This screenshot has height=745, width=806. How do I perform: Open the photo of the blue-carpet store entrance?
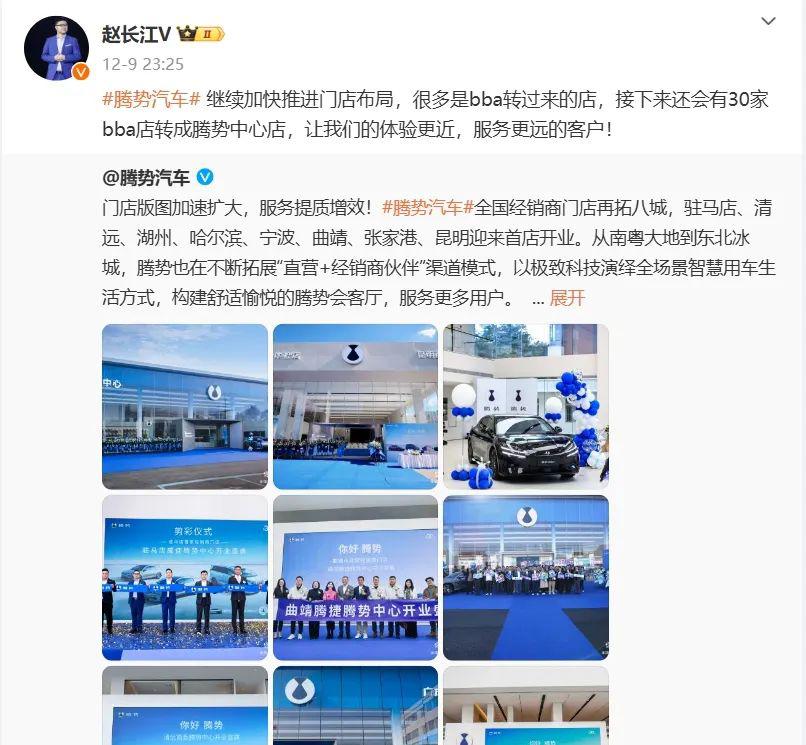coord(355,405)
